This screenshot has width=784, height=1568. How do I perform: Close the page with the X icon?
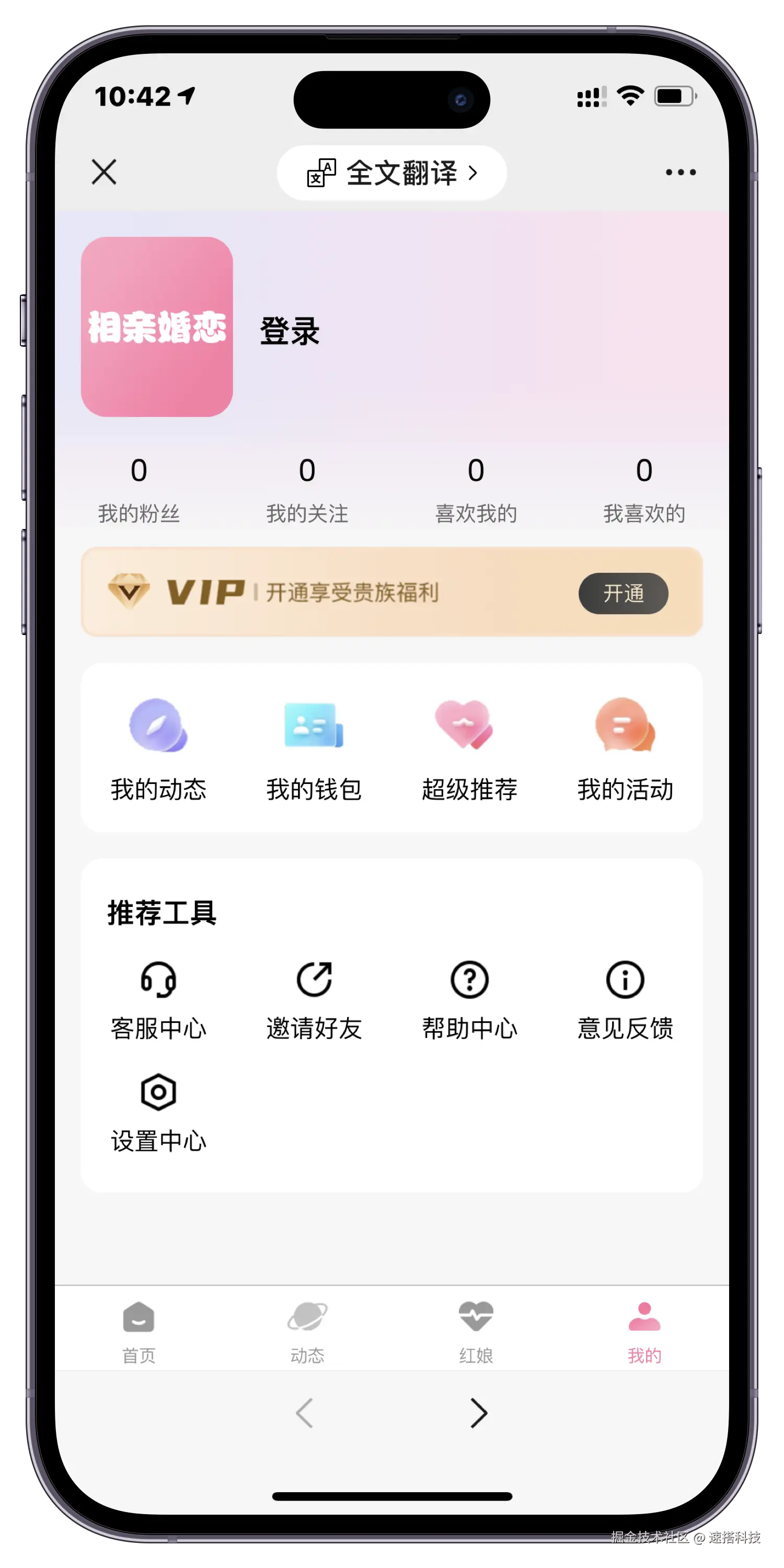coord(104,171)
